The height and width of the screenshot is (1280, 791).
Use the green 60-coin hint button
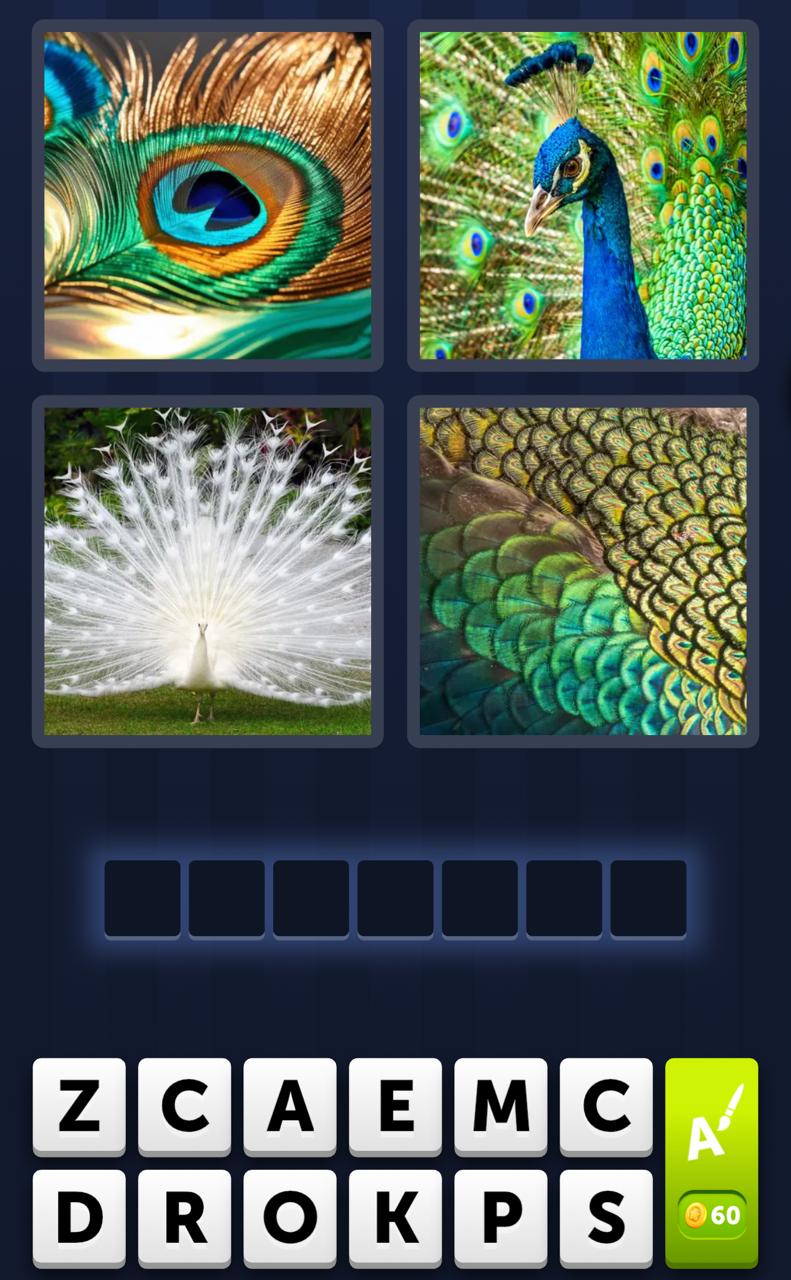point(712,1163)
